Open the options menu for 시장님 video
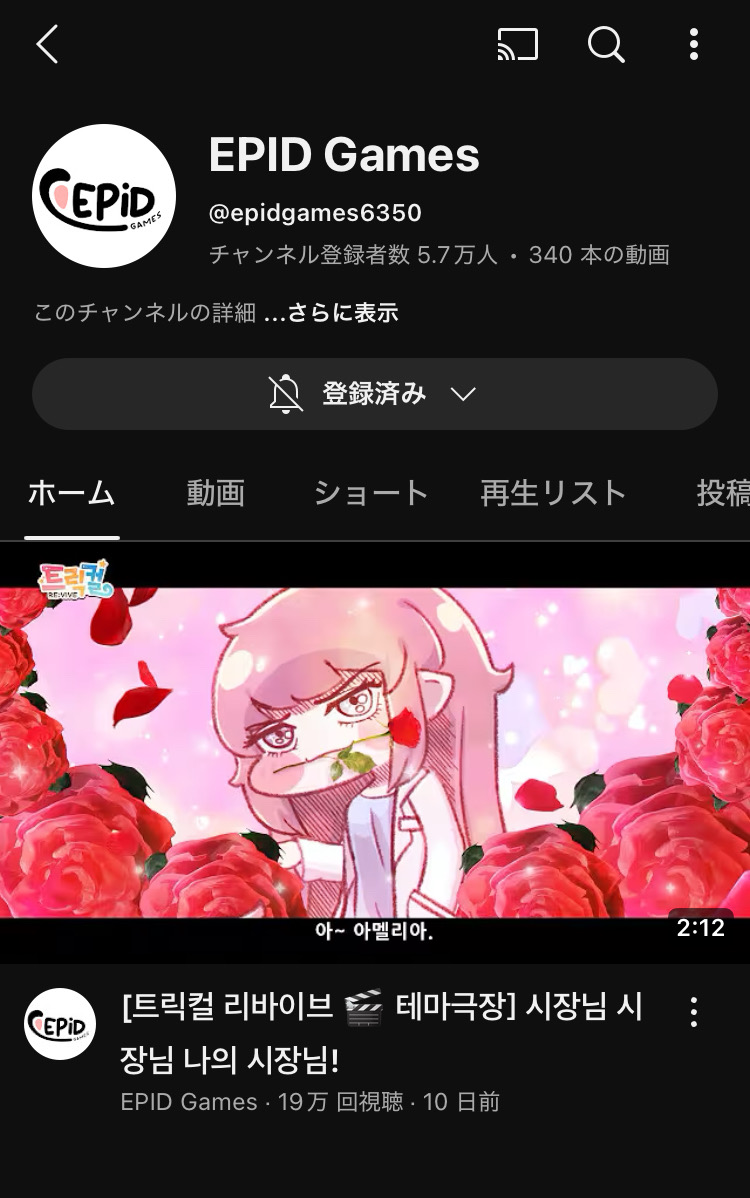The height and width of the screenshot is (1198, 750). point(693,1012)
